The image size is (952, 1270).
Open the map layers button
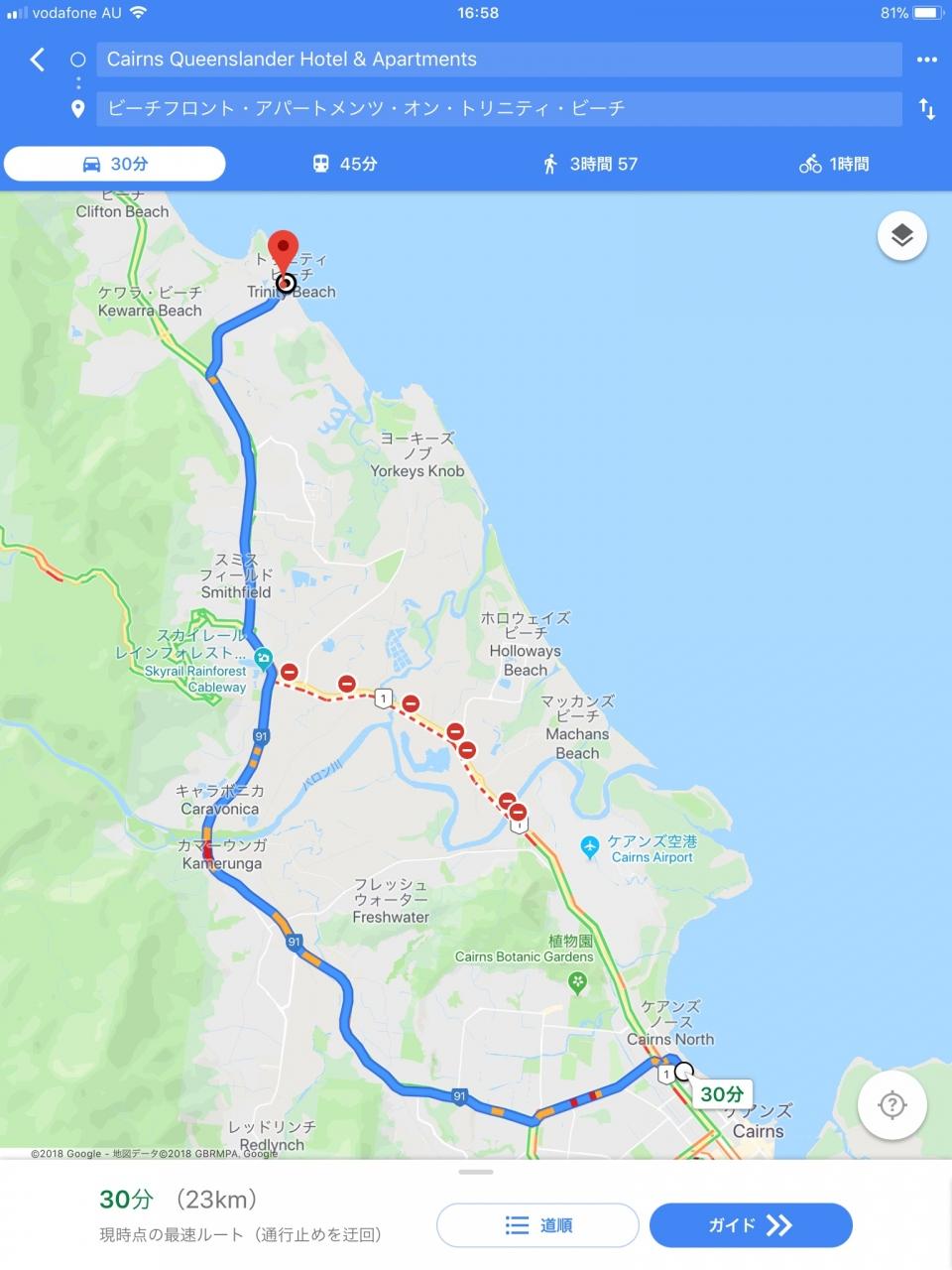click(901, 236)
